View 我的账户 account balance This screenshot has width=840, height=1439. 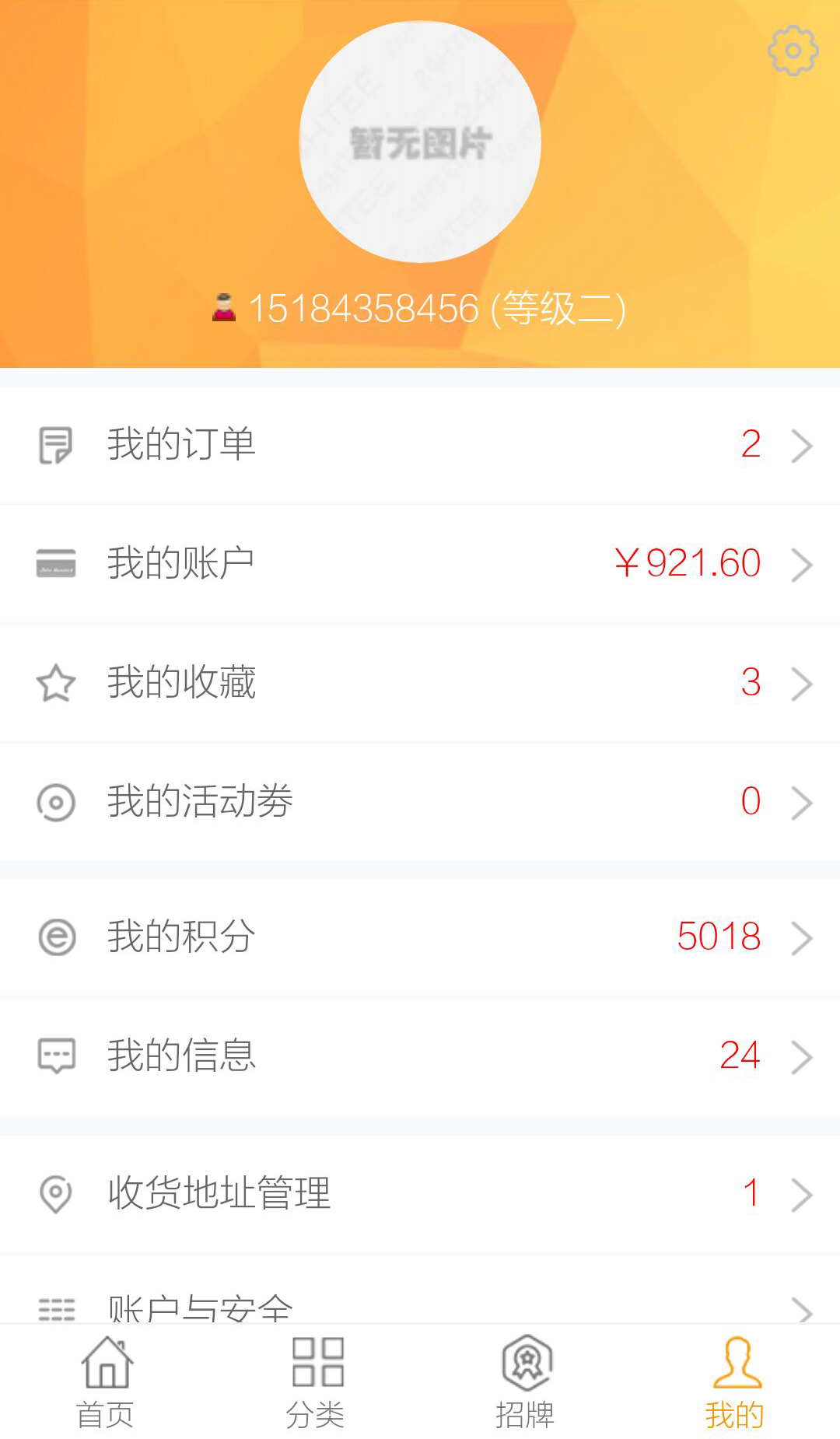coord(420,563)
